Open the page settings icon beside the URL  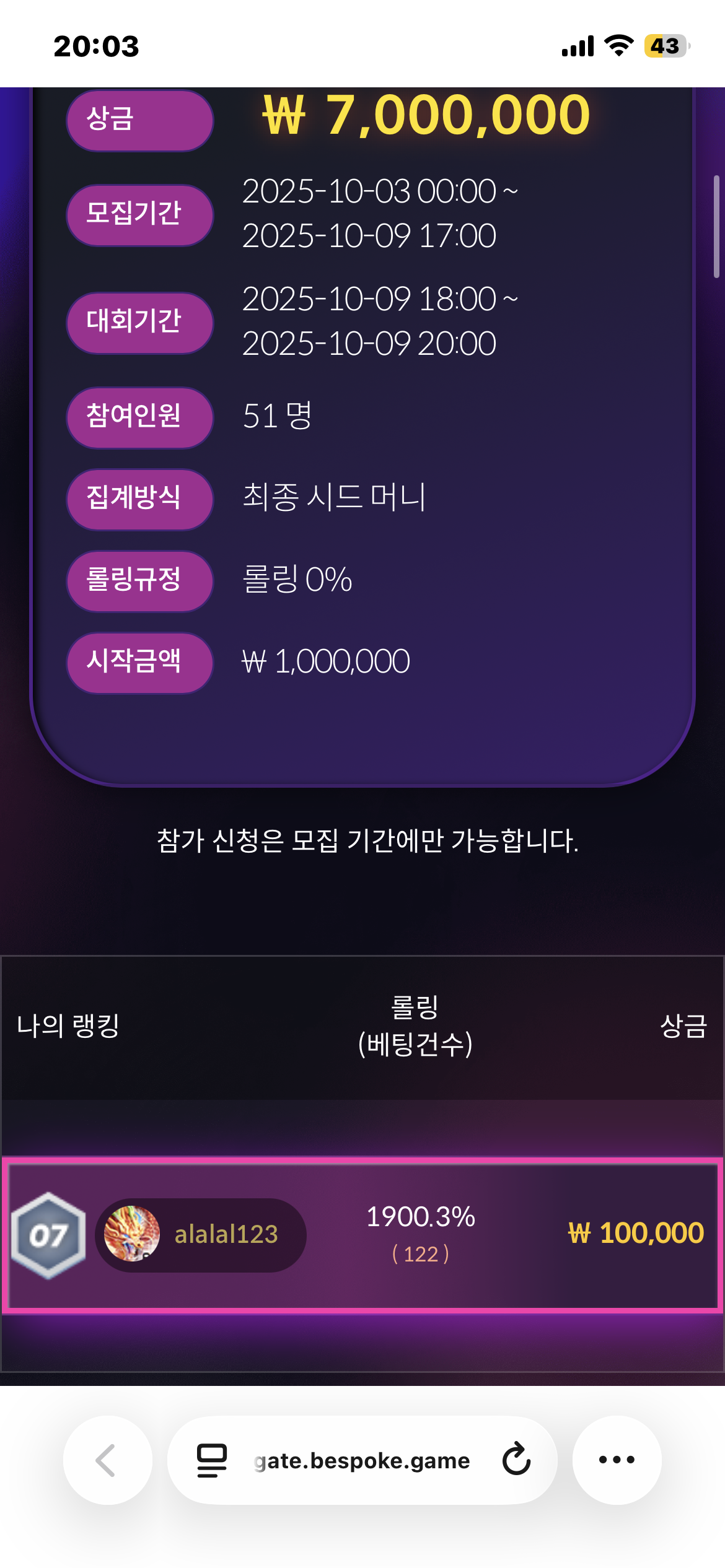click(212, 1460)
